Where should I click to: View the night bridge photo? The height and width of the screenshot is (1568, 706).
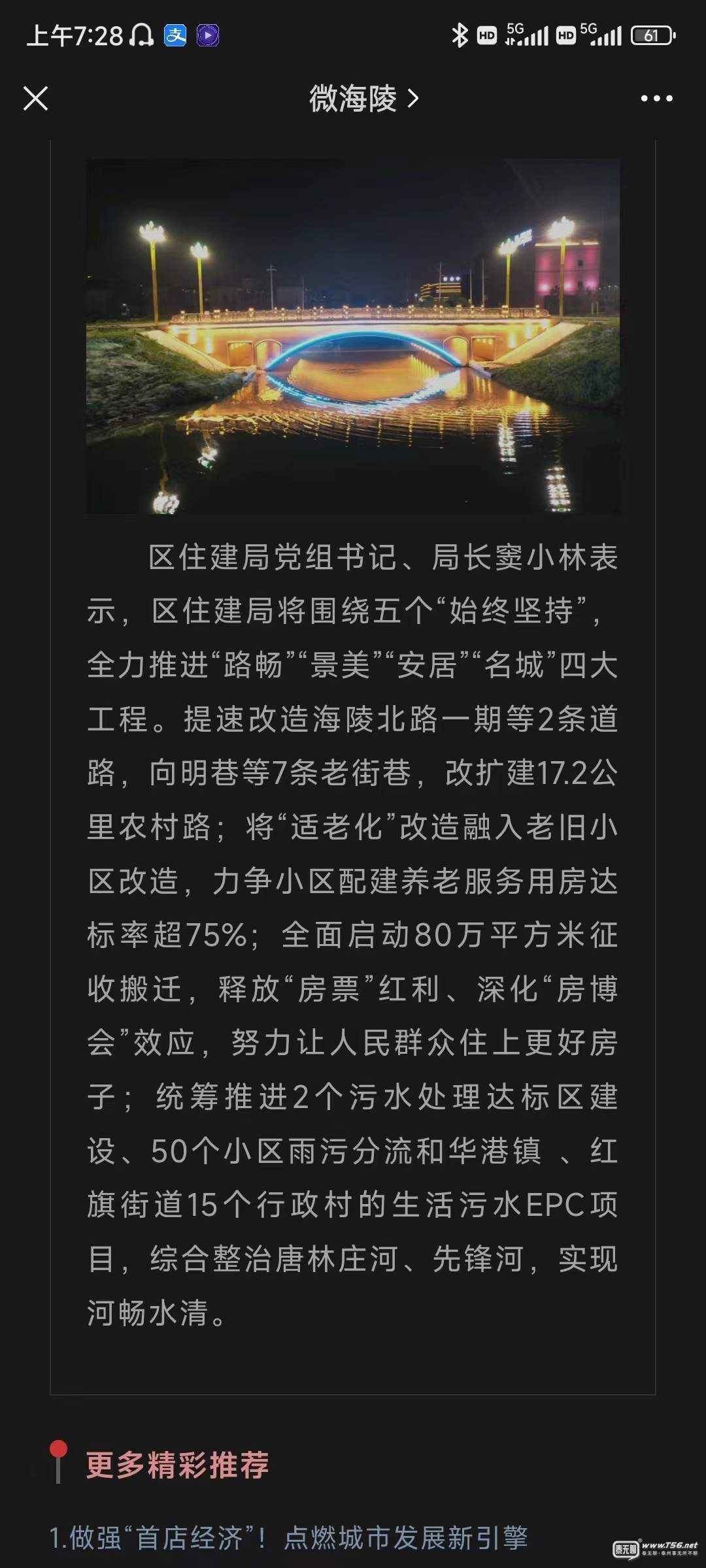point(353,336)
